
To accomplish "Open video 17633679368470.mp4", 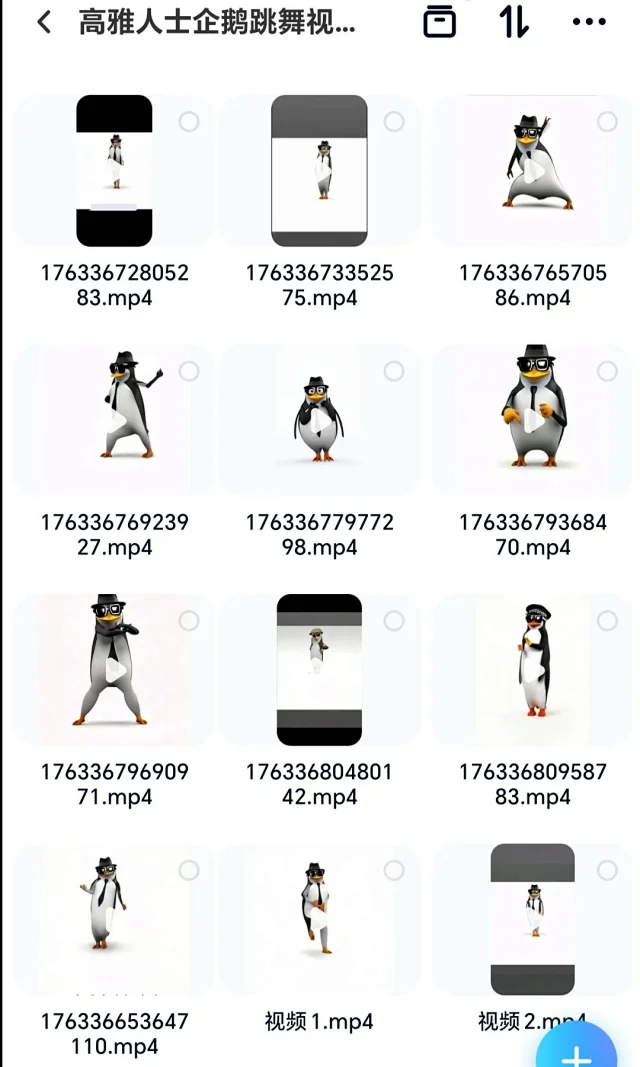I will coord(533,420).
